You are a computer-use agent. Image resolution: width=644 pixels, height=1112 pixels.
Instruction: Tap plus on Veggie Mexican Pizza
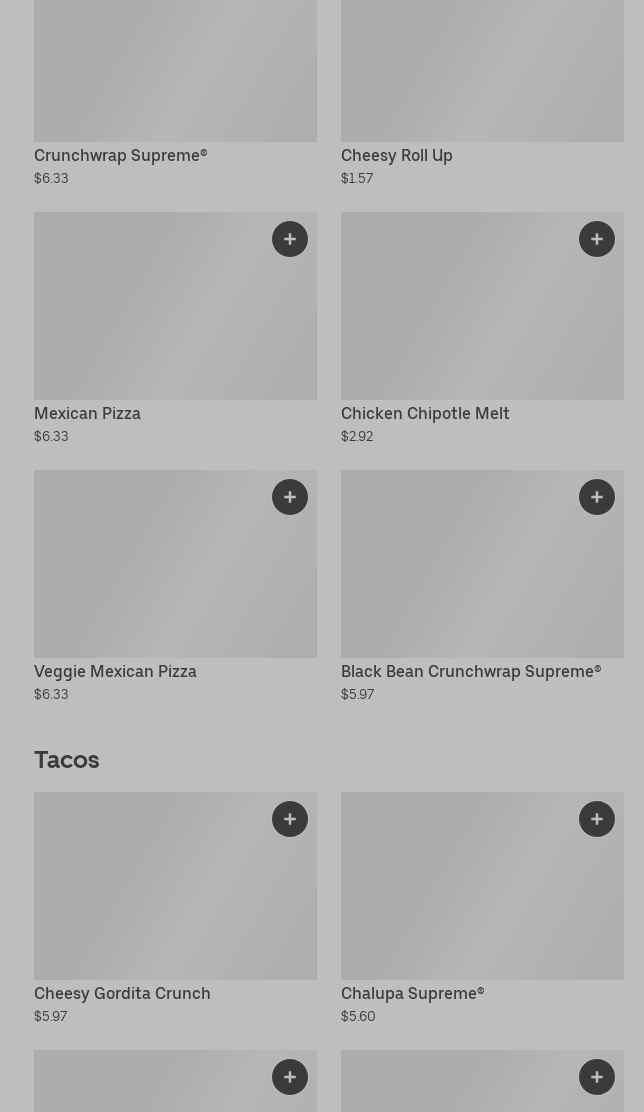click(290, 497)
